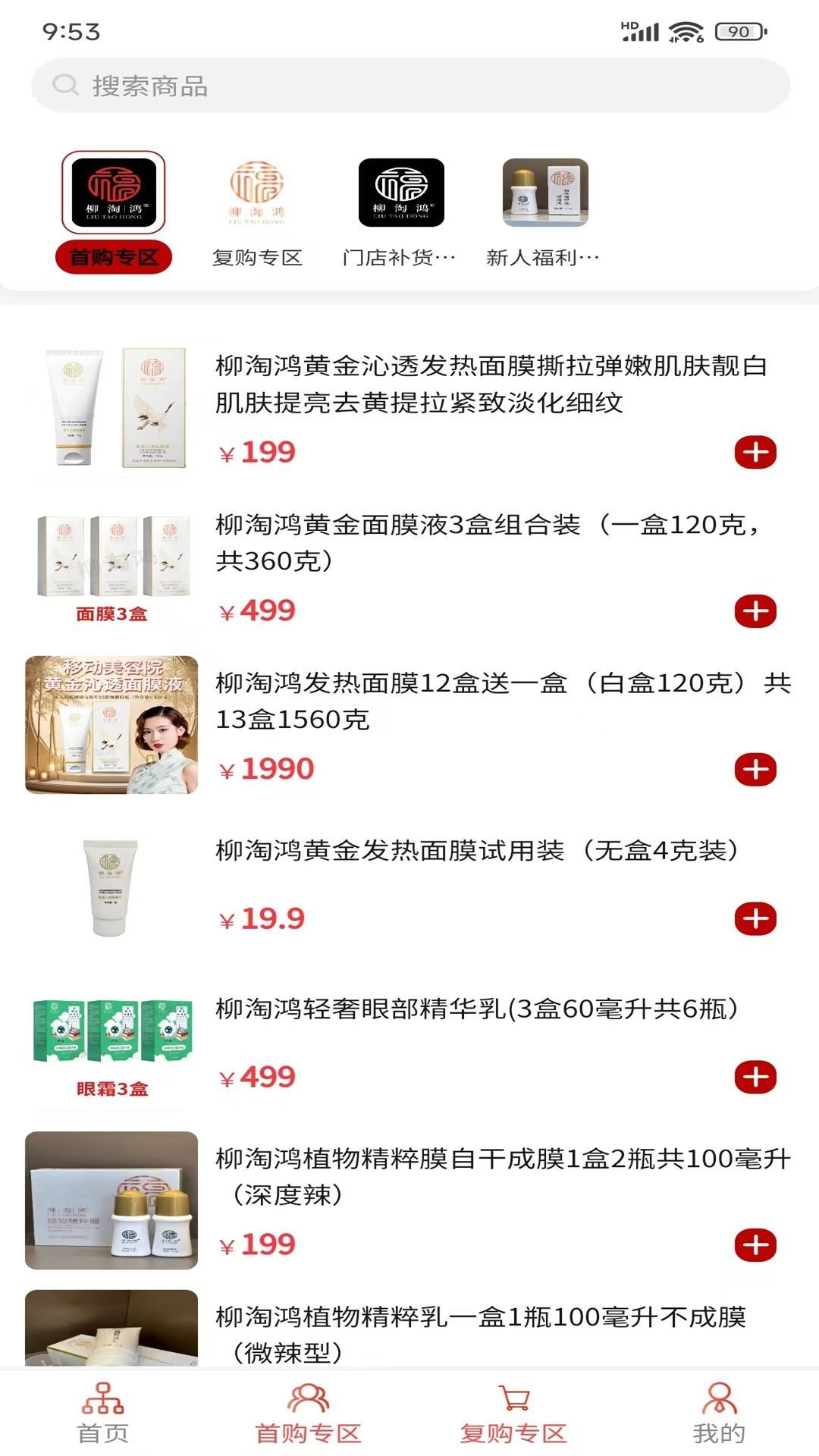
Task: Go to 首页 in bottom bar
Action: [103, 1414]
